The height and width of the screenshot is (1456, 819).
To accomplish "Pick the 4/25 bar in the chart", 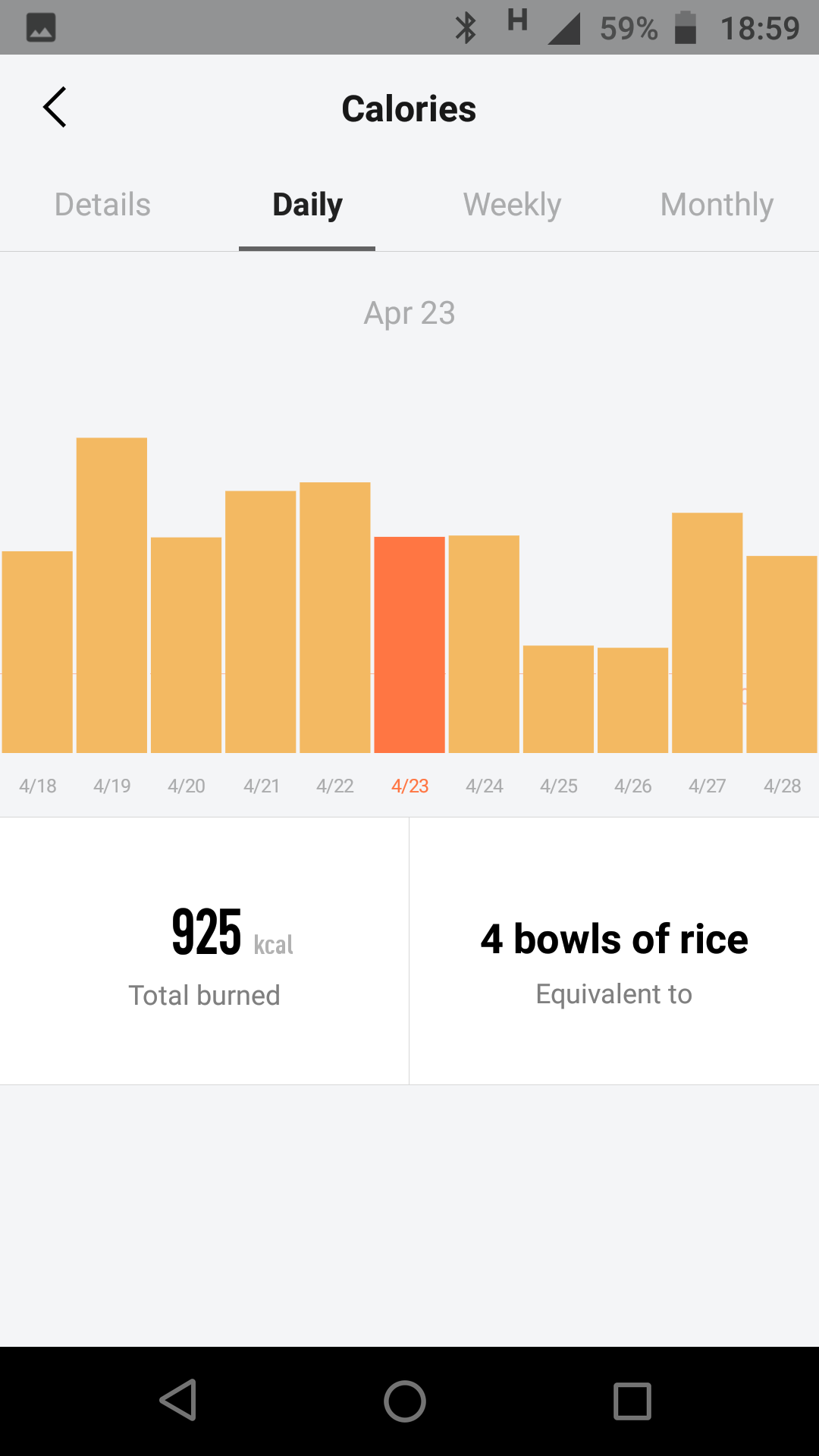I will 558,699.
